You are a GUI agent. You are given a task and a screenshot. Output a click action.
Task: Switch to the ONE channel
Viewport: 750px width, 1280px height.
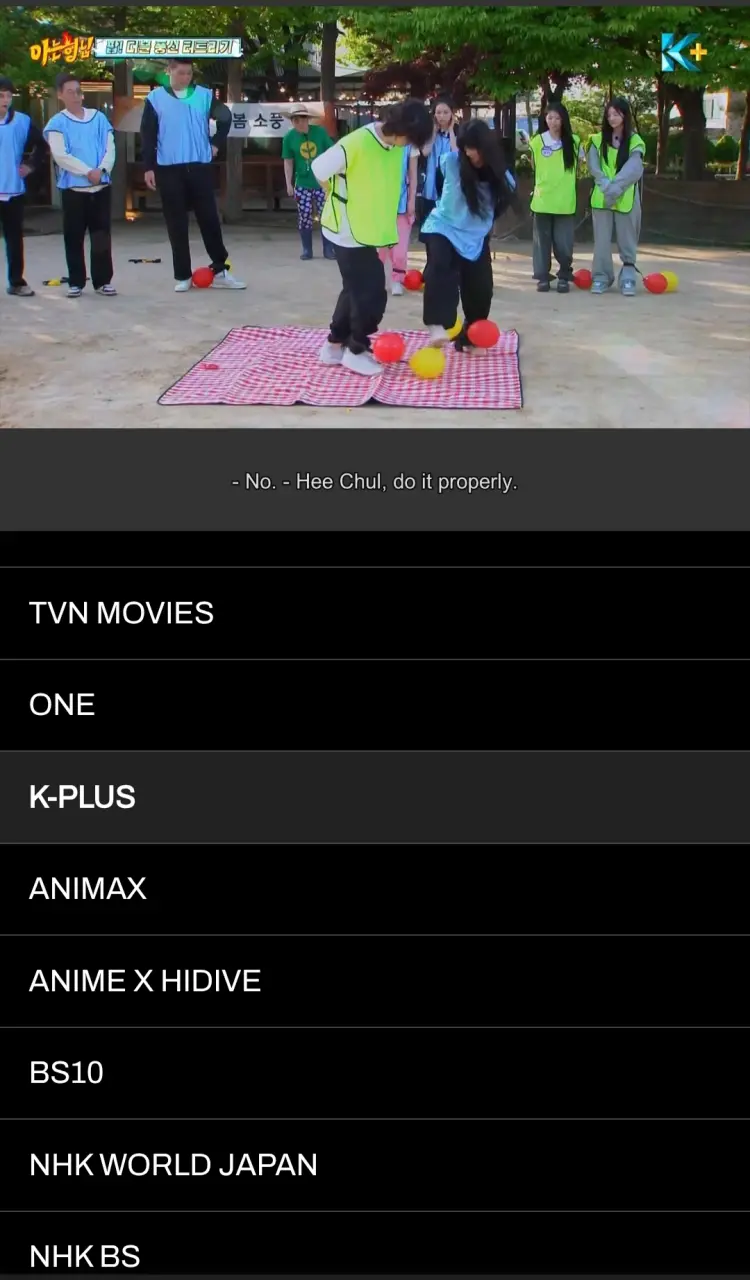point(375,705)
